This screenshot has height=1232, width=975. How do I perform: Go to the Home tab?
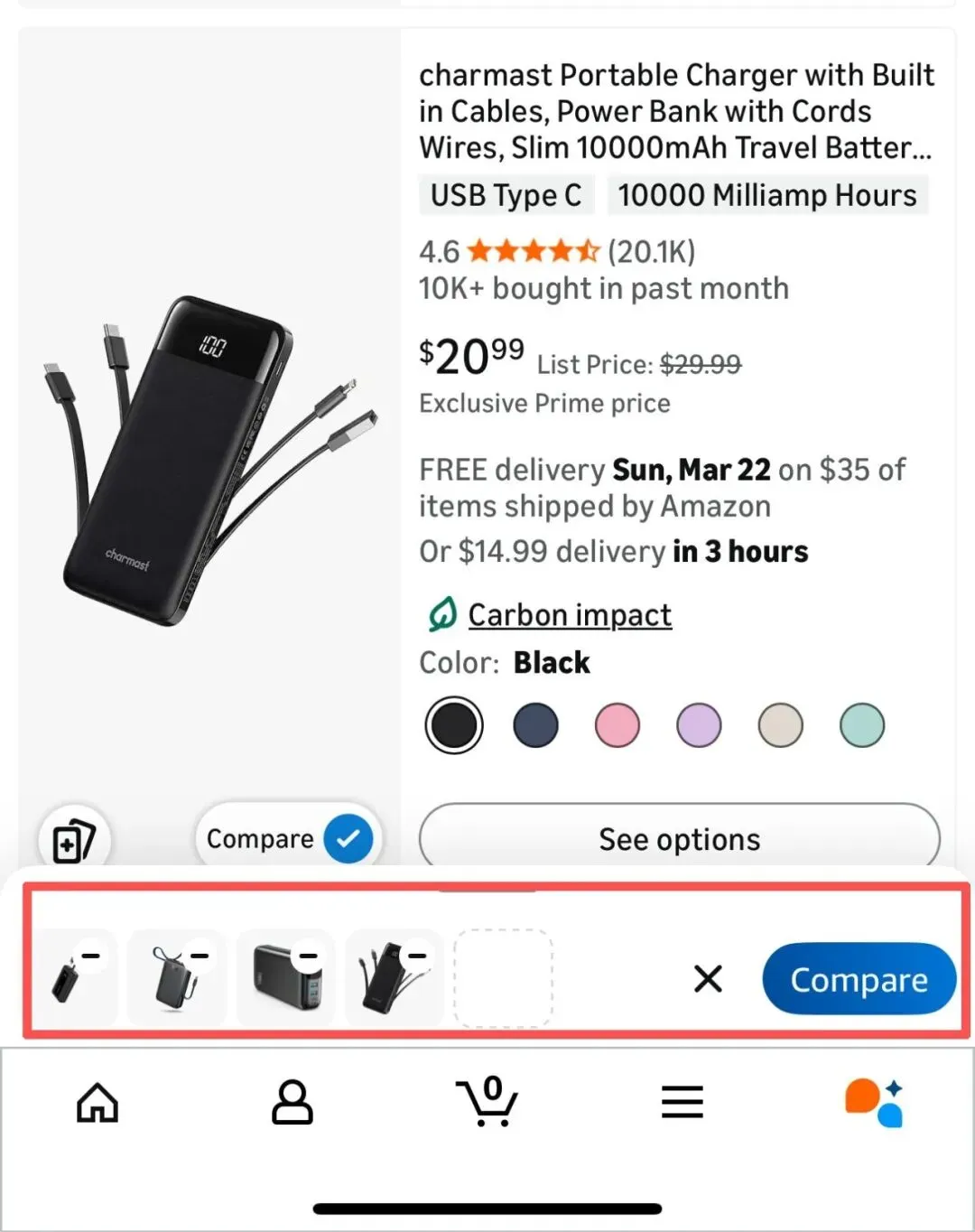pos(97,1102)
